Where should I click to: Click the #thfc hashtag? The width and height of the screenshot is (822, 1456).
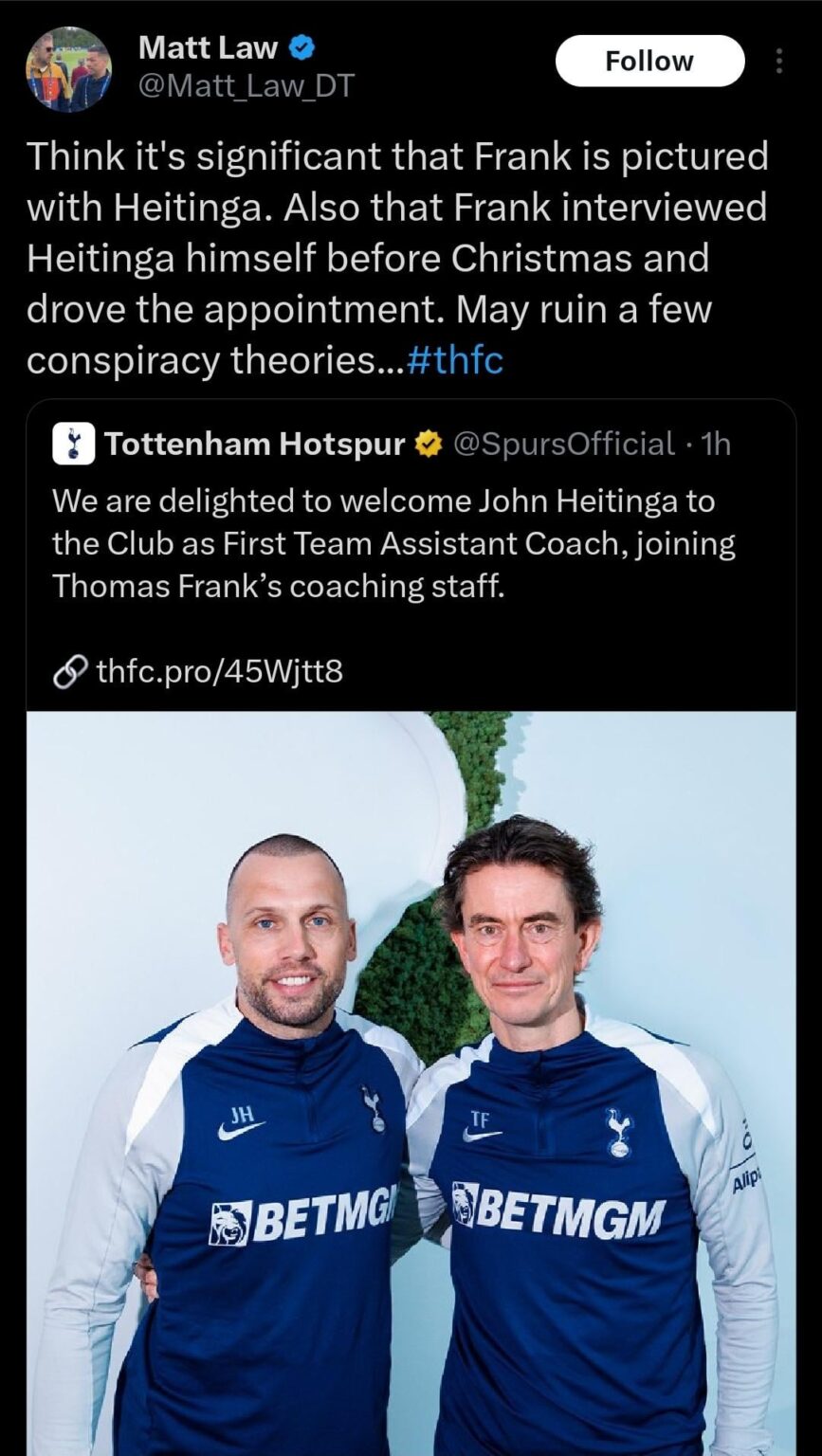pos(460,358)
